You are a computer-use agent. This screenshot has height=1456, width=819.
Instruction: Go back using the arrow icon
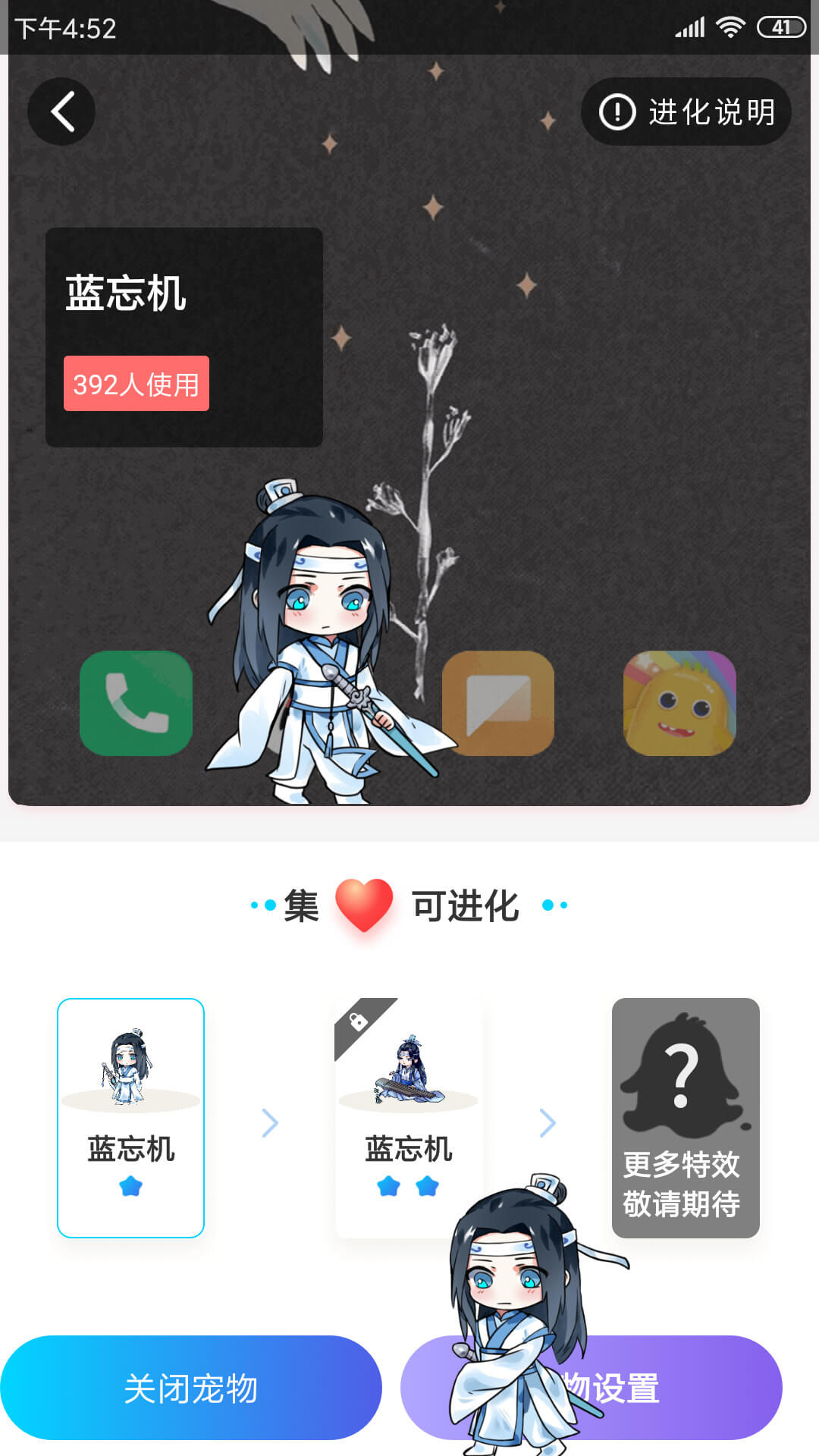[x=61, y=111]
